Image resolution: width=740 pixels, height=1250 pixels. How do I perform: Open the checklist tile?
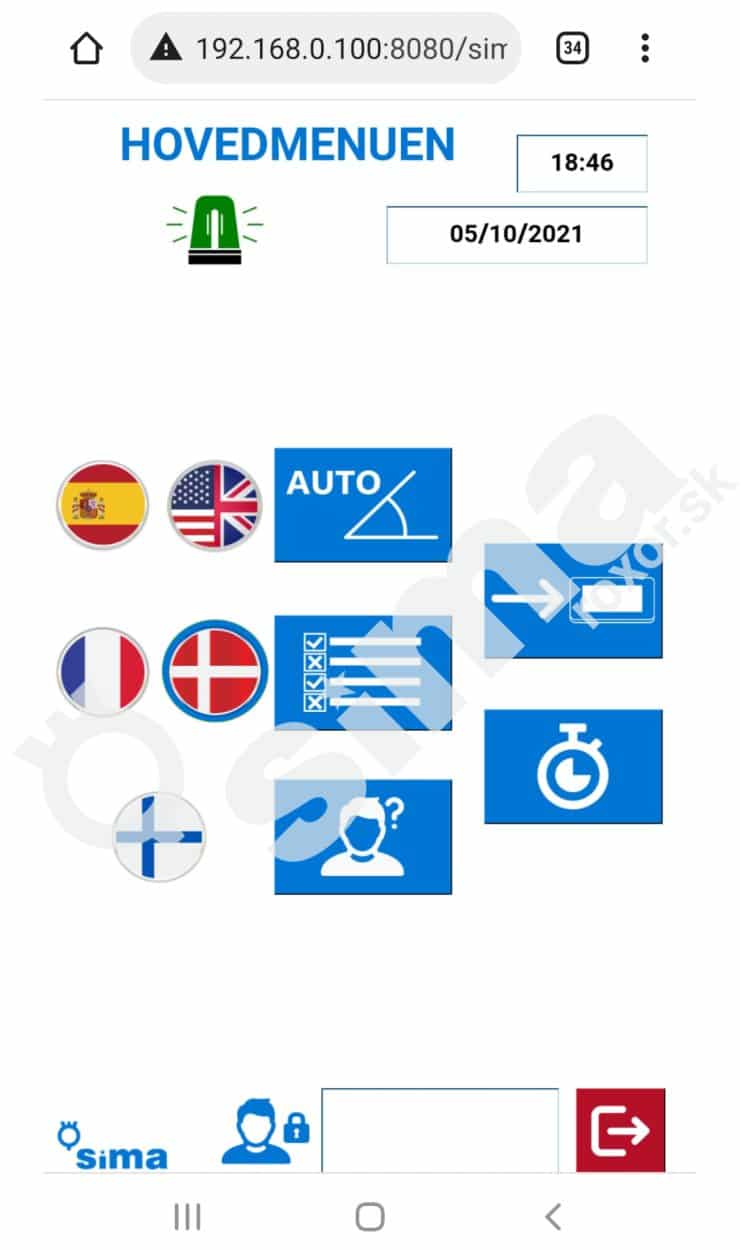pos(363,672)
